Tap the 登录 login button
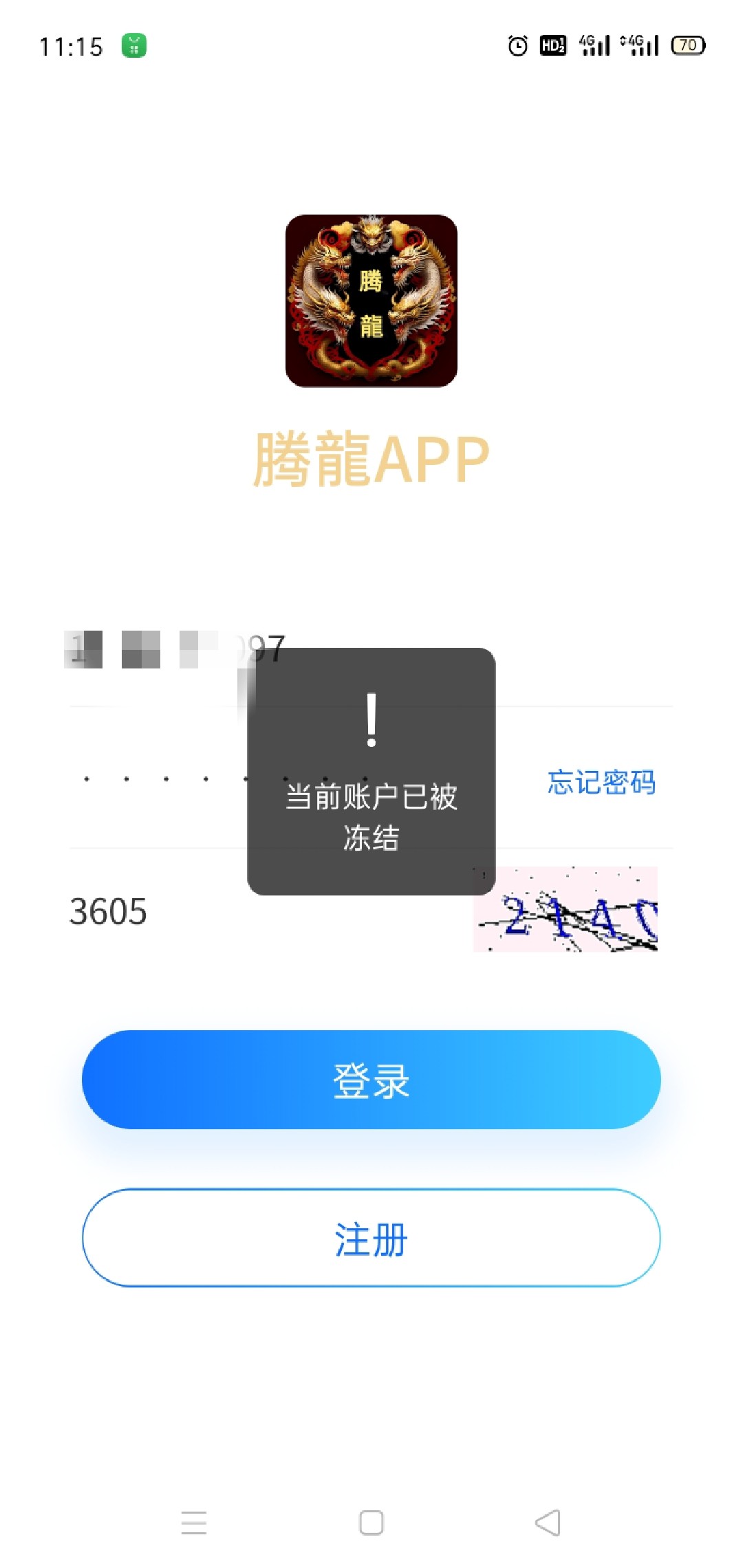 pyautogui.click(x=371, y=1080)
